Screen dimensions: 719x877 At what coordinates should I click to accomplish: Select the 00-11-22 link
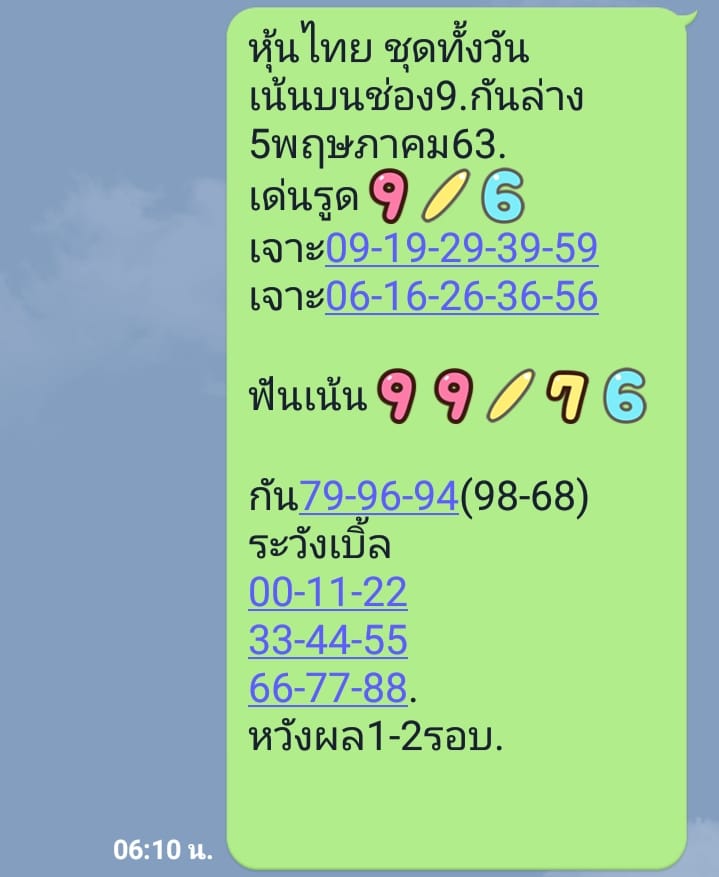click(327, 593)
